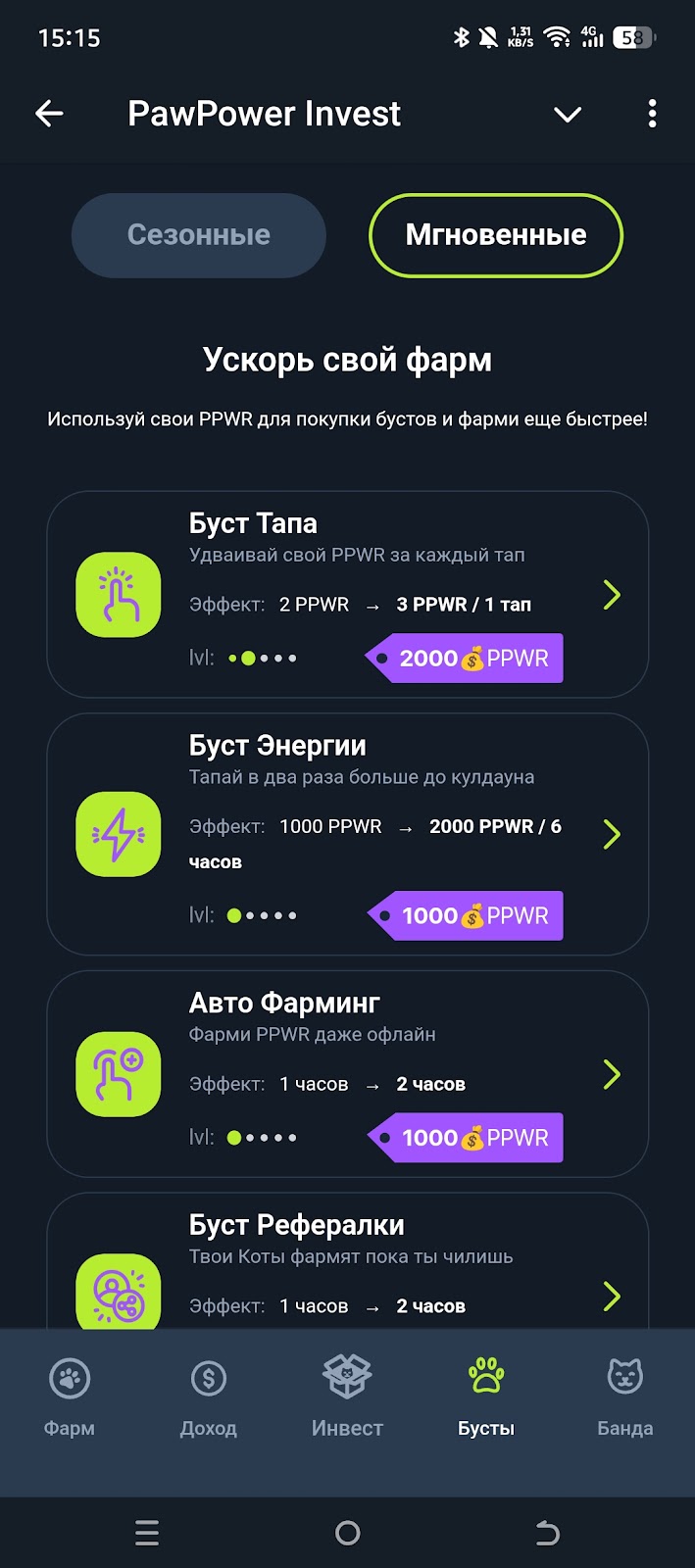Select the Бусты tab
The width and height of the screenshot is (695, 1568).
[486, 1396]
